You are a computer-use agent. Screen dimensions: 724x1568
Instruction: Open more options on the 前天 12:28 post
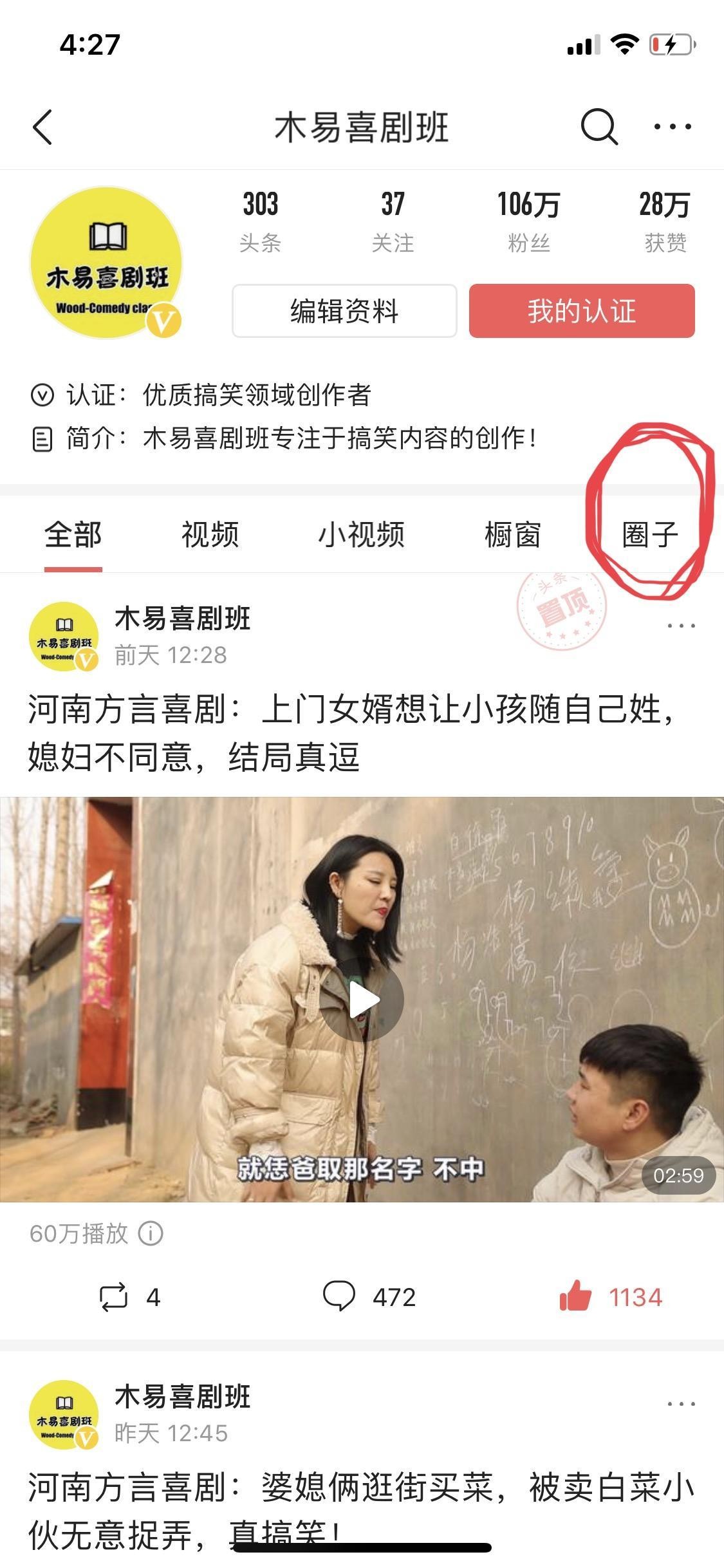tap(681, 626)
